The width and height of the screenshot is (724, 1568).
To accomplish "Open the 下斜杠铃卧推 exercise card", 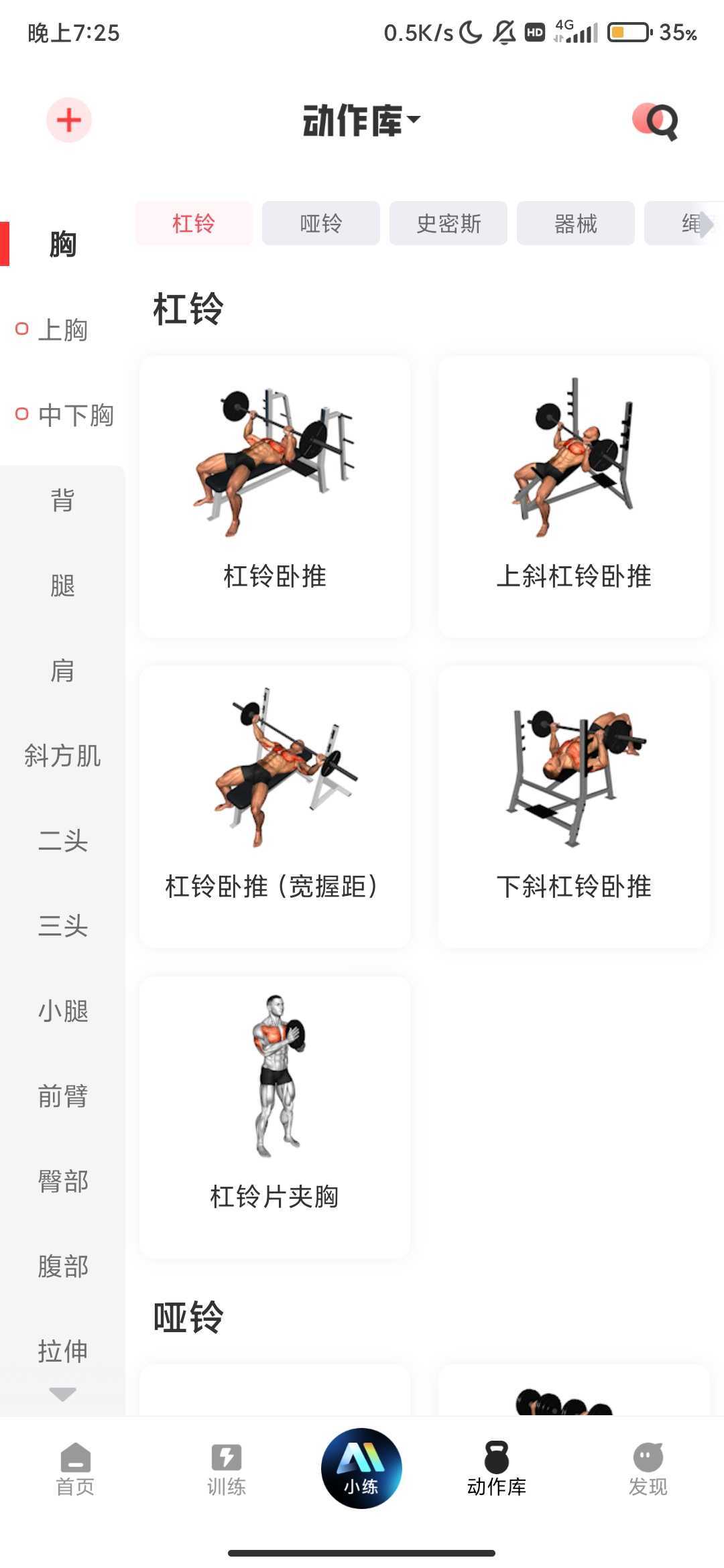I will coord(574,806).
